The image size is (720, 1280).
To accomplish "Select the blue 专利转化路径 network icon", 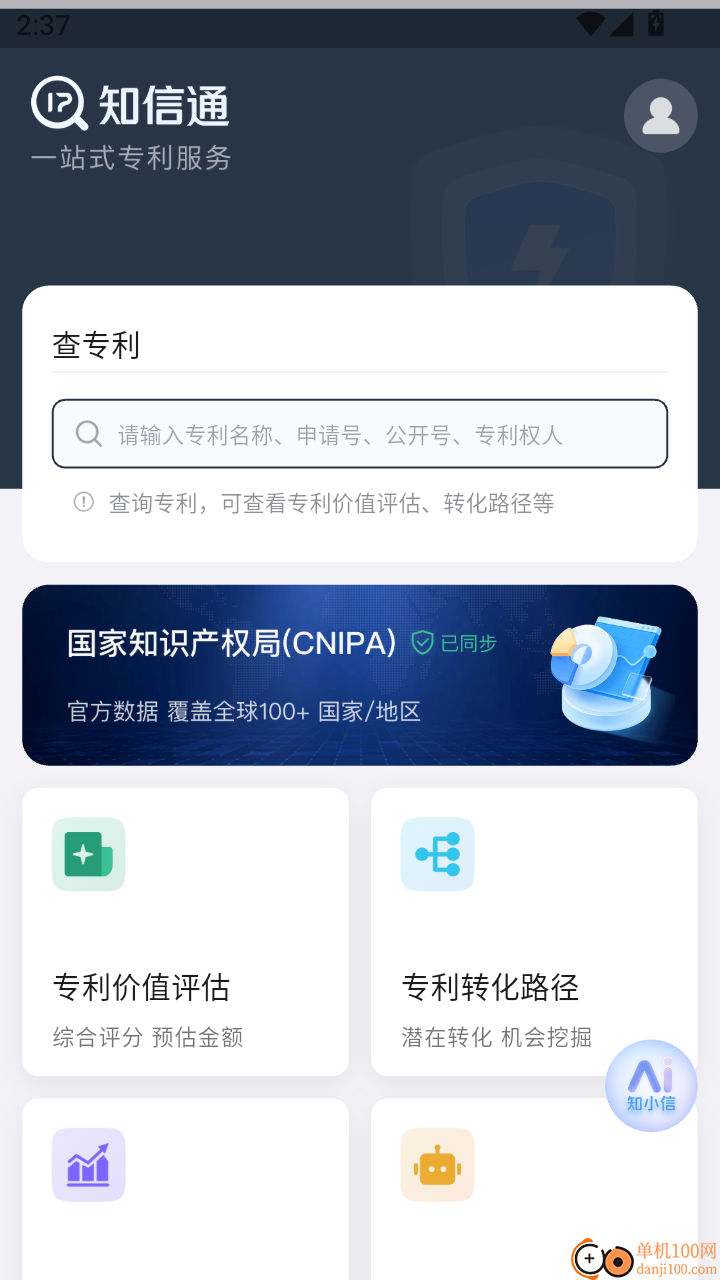I will 437,854.
